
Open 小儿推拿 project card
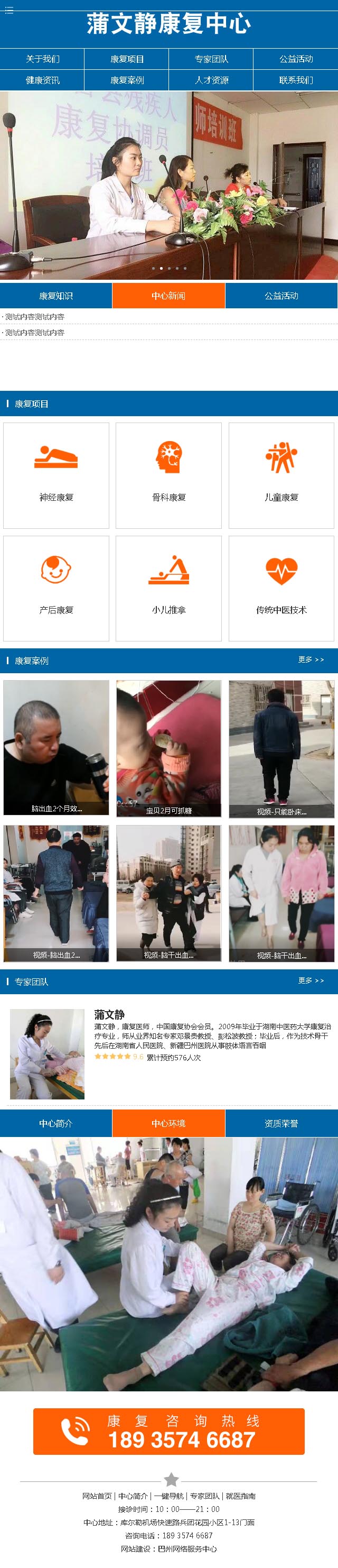[x=168, y=588]
